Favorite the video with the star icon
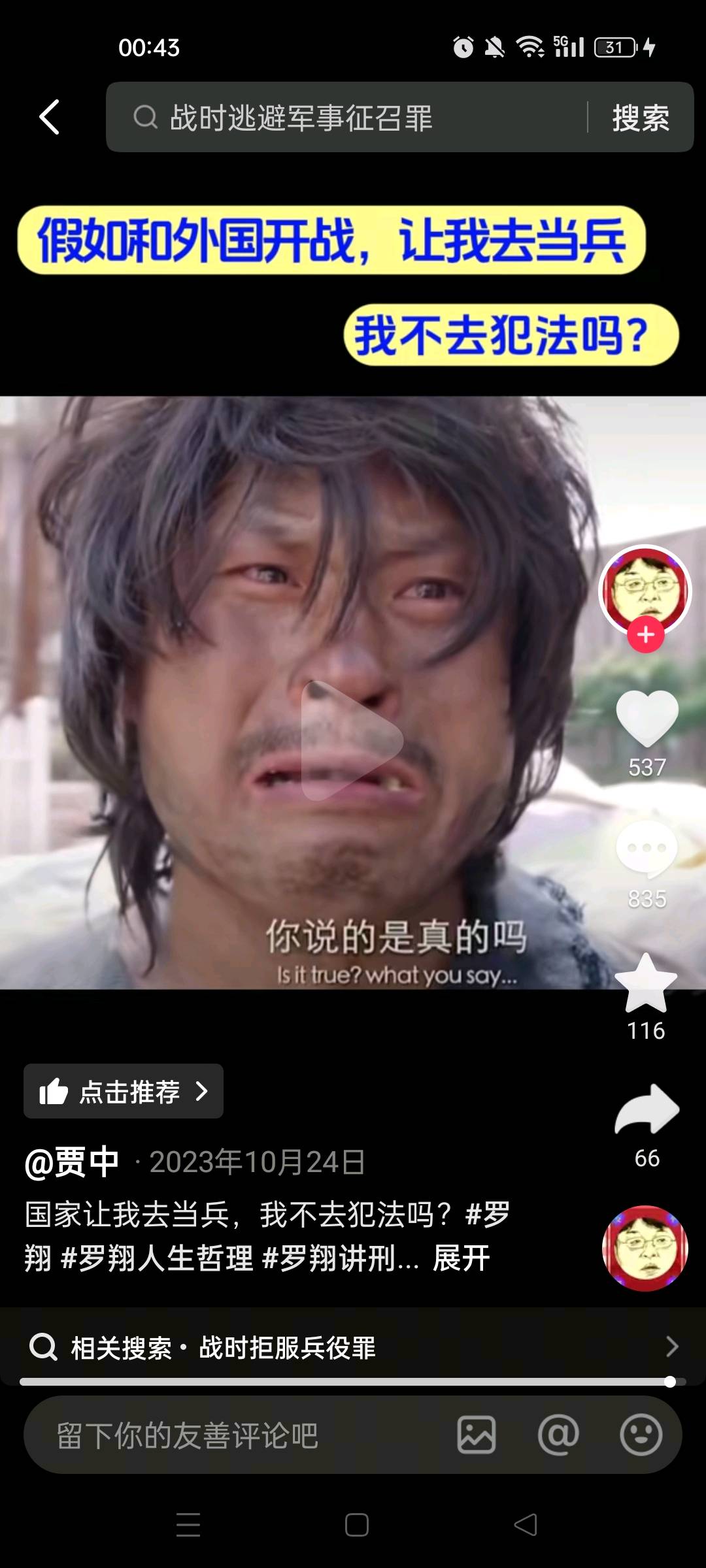The image size is (706, 1568). click(647, 983)
